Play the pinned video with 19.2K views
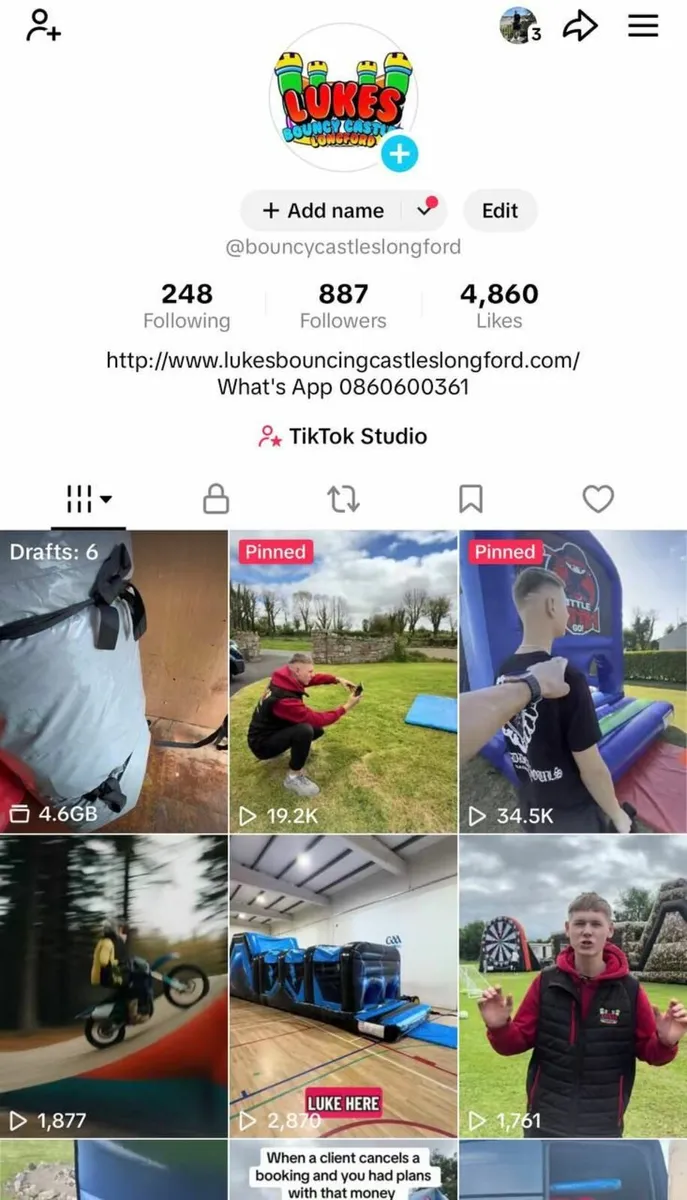This screenshot has width=687, height=1200. (x=343, y=681)
